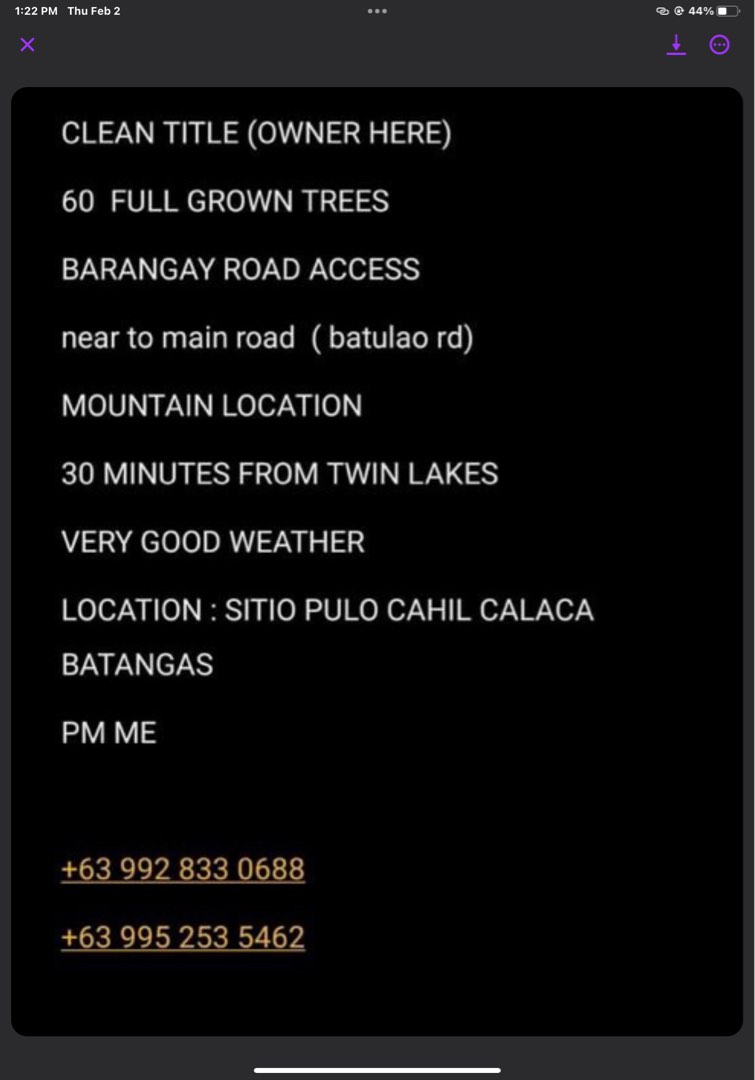The width and height of the screenshot is (755, 1080).
Task: Select the PM ME text on the listing
Action: 108,732
